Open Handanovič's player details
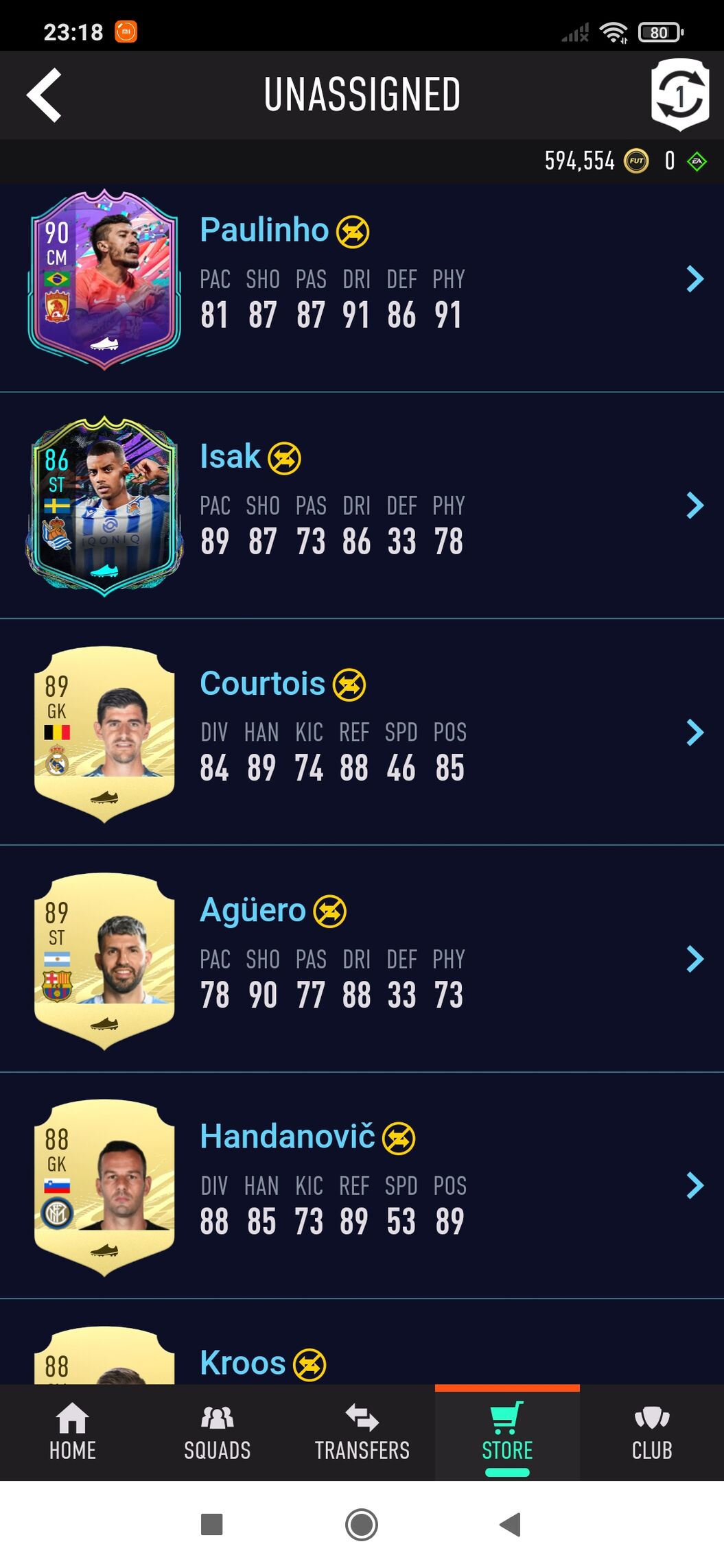 (694, 1185)
